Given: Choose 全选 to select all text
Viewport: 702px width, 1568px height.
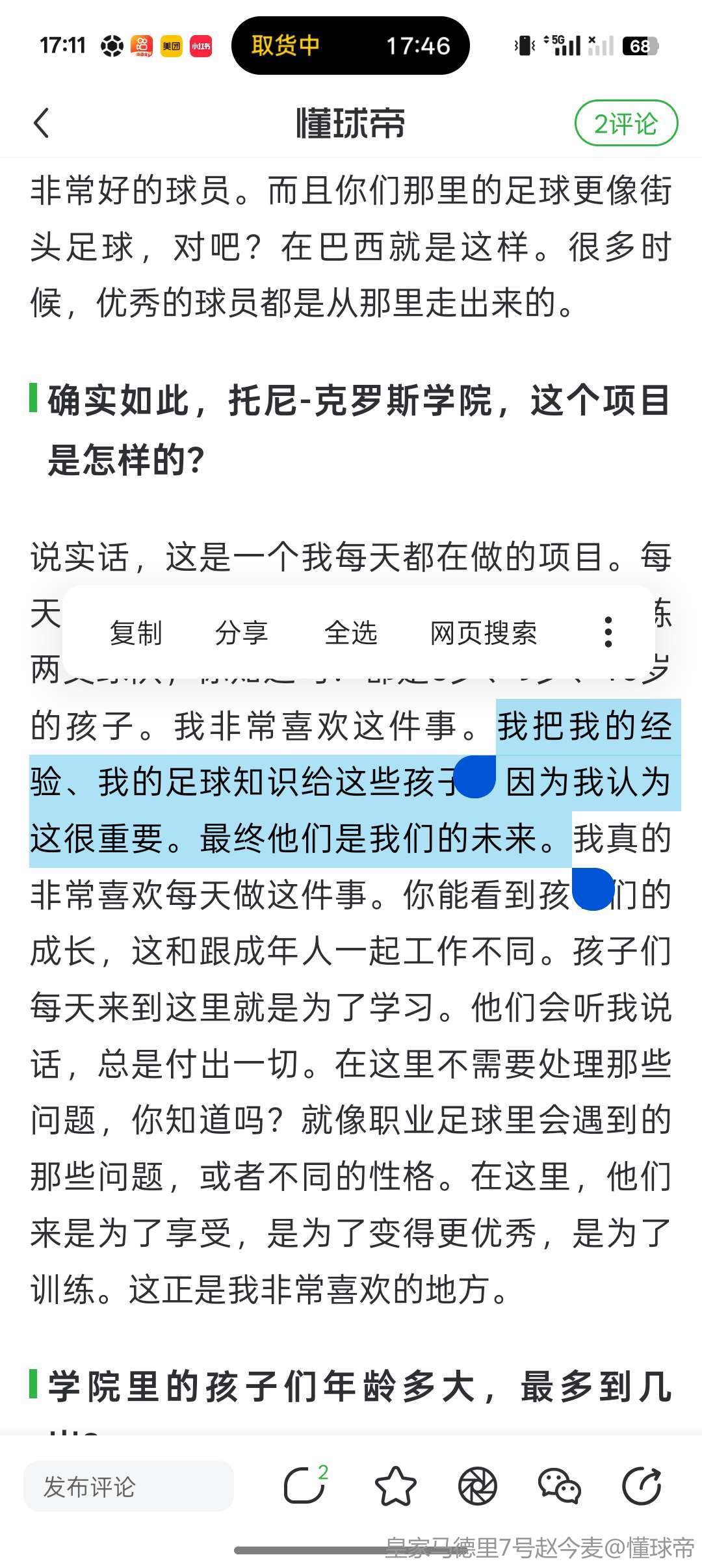Looking at the screenshot, I should pos(351,633).
